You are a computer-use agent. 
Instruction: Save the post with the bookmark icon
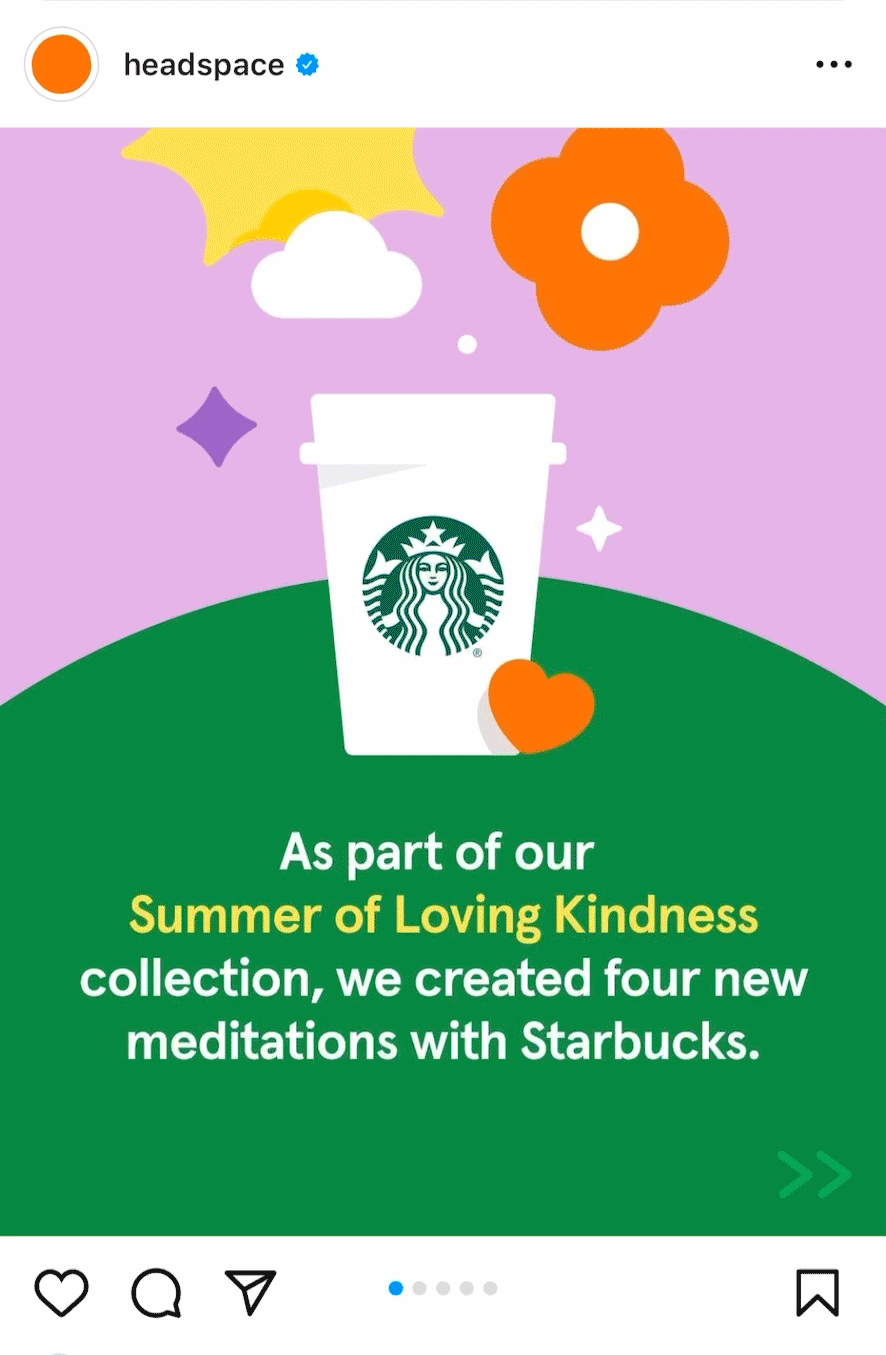point(817,1292)
